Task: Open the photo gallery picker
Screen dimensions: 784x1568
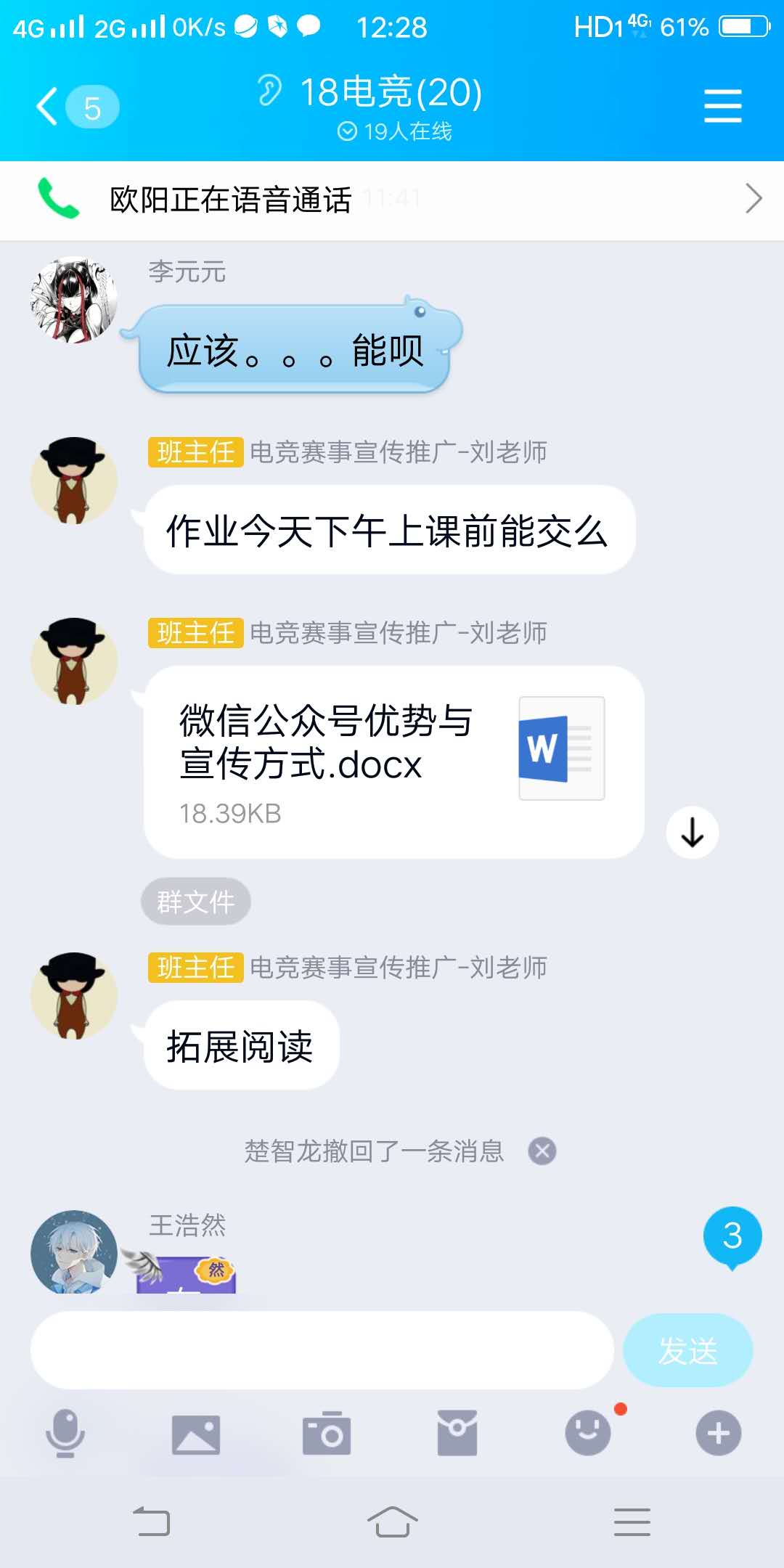Action: click(x=195, y=1433)
